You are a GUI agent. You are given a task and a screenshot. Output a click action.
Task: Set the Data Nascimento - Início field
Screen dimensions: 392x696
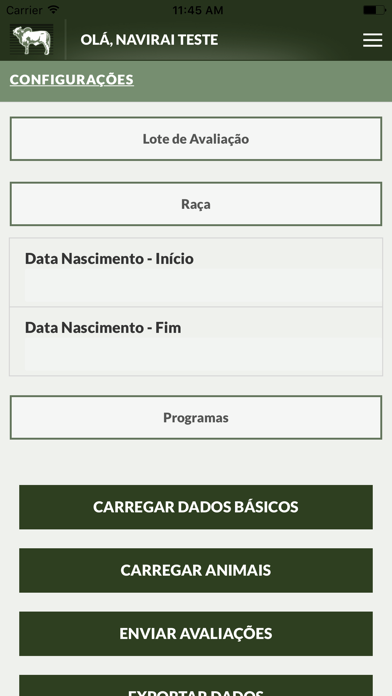pos(196,272)
